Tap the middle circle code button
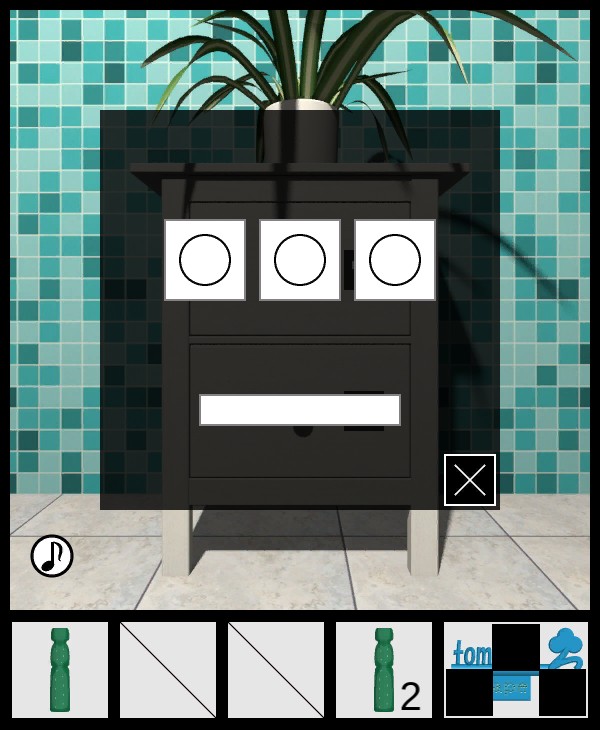 (300, 260)
